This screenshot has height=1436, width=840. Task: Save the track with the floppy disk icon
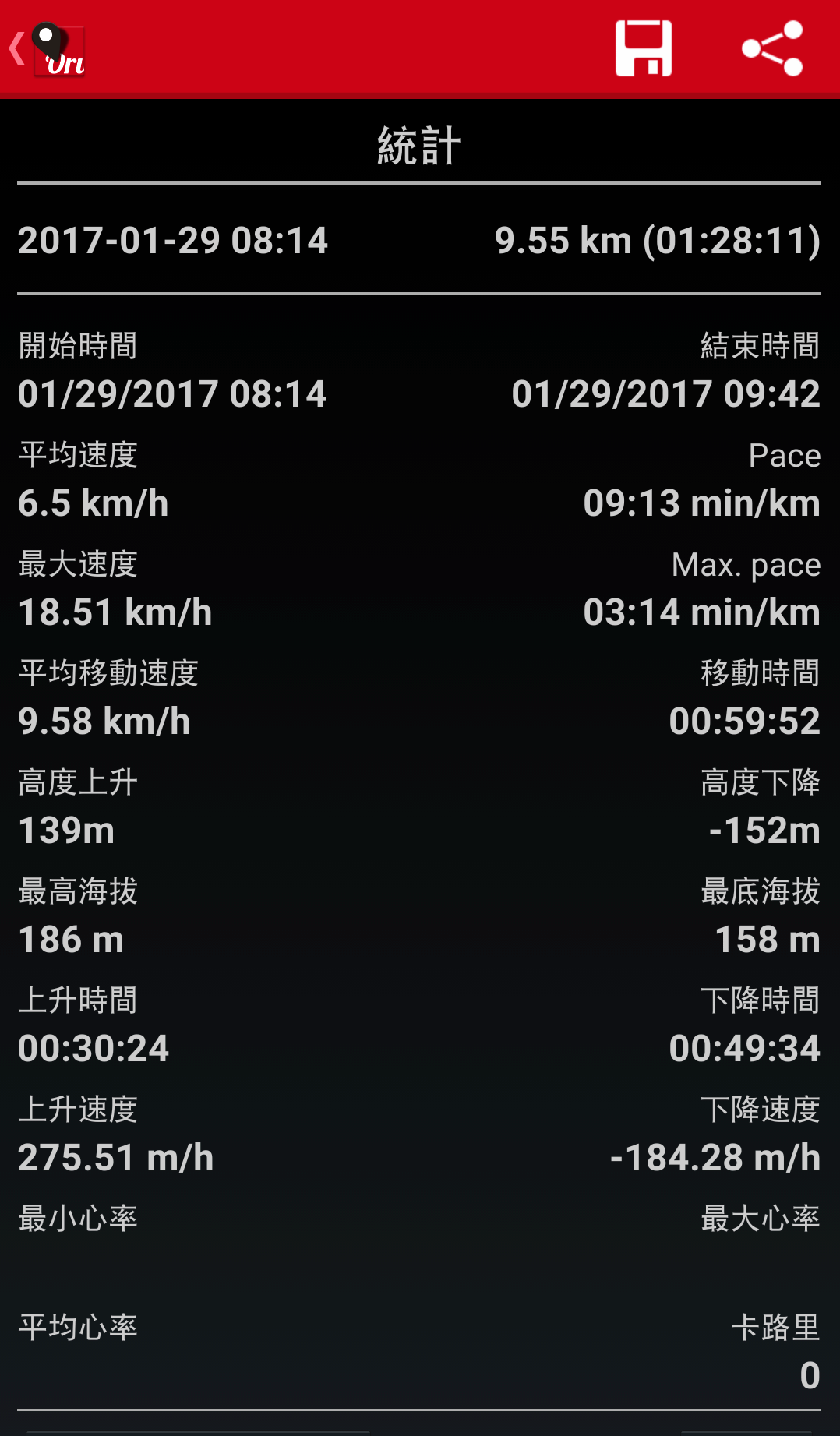pos(643,48)
